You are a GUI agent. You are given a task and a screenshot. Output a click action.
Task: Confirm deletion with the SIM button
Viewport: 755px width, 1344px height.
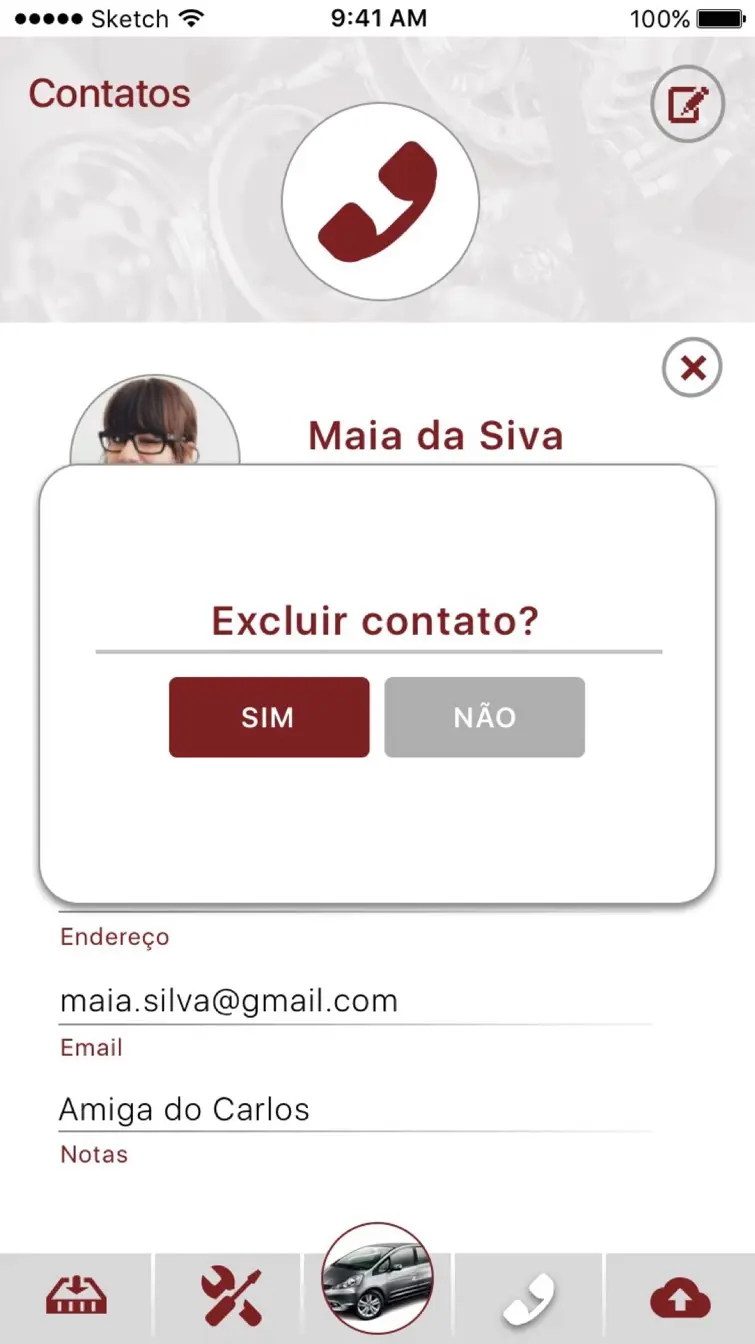click(269, 717)
